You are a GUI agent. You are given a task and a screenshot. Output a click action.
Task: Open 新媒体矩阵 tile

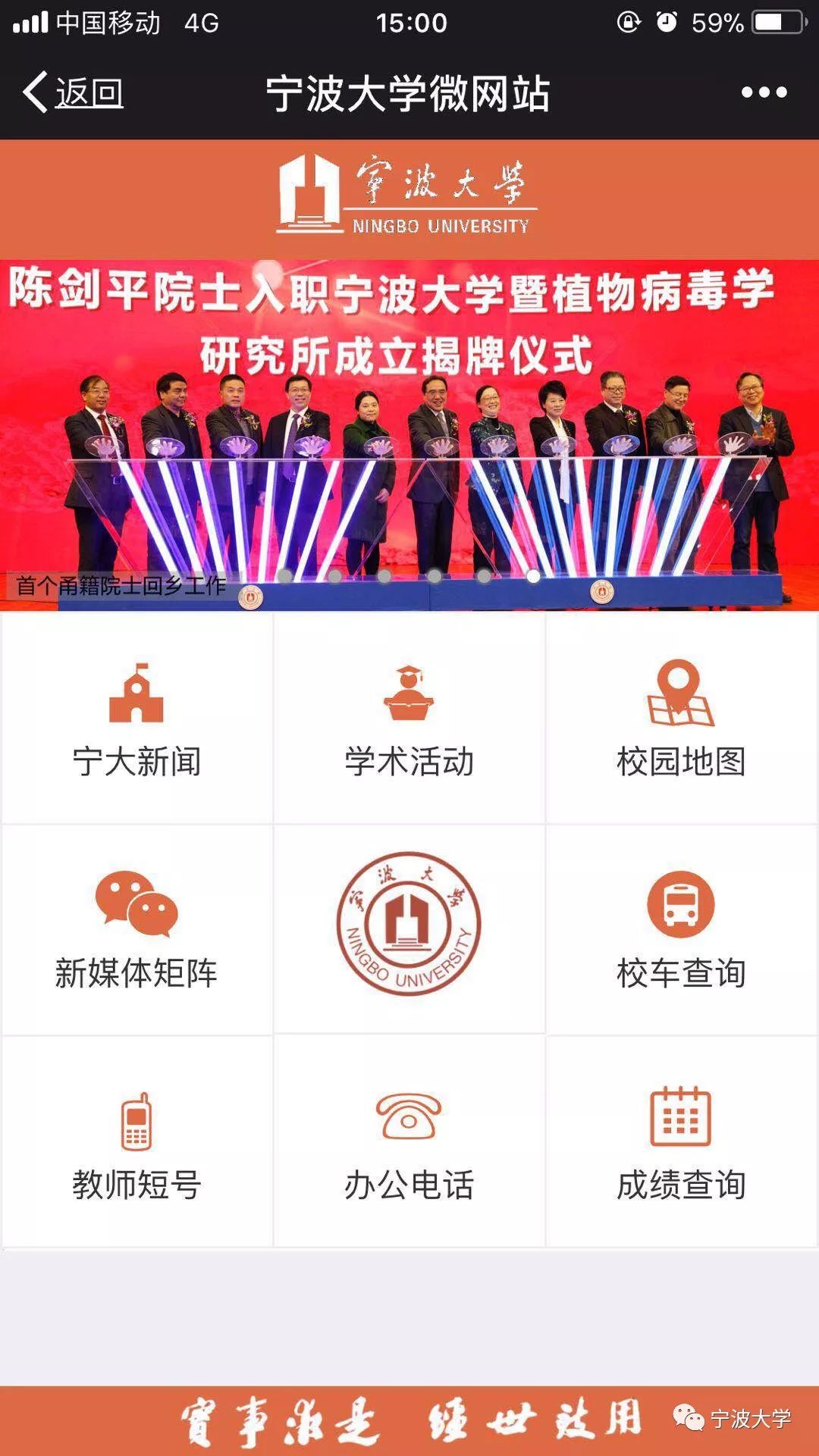(136, 930)
